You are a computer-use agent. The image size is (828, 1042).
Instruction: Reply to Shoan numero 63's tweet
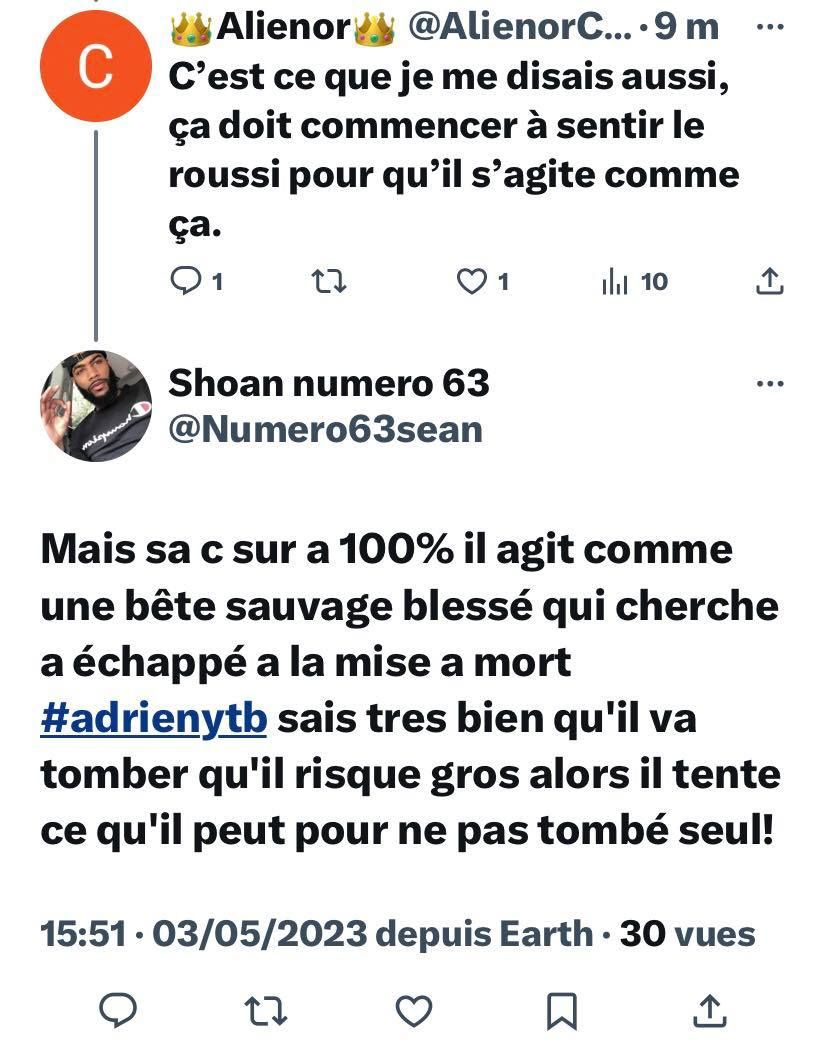(x=120, y=1008)
